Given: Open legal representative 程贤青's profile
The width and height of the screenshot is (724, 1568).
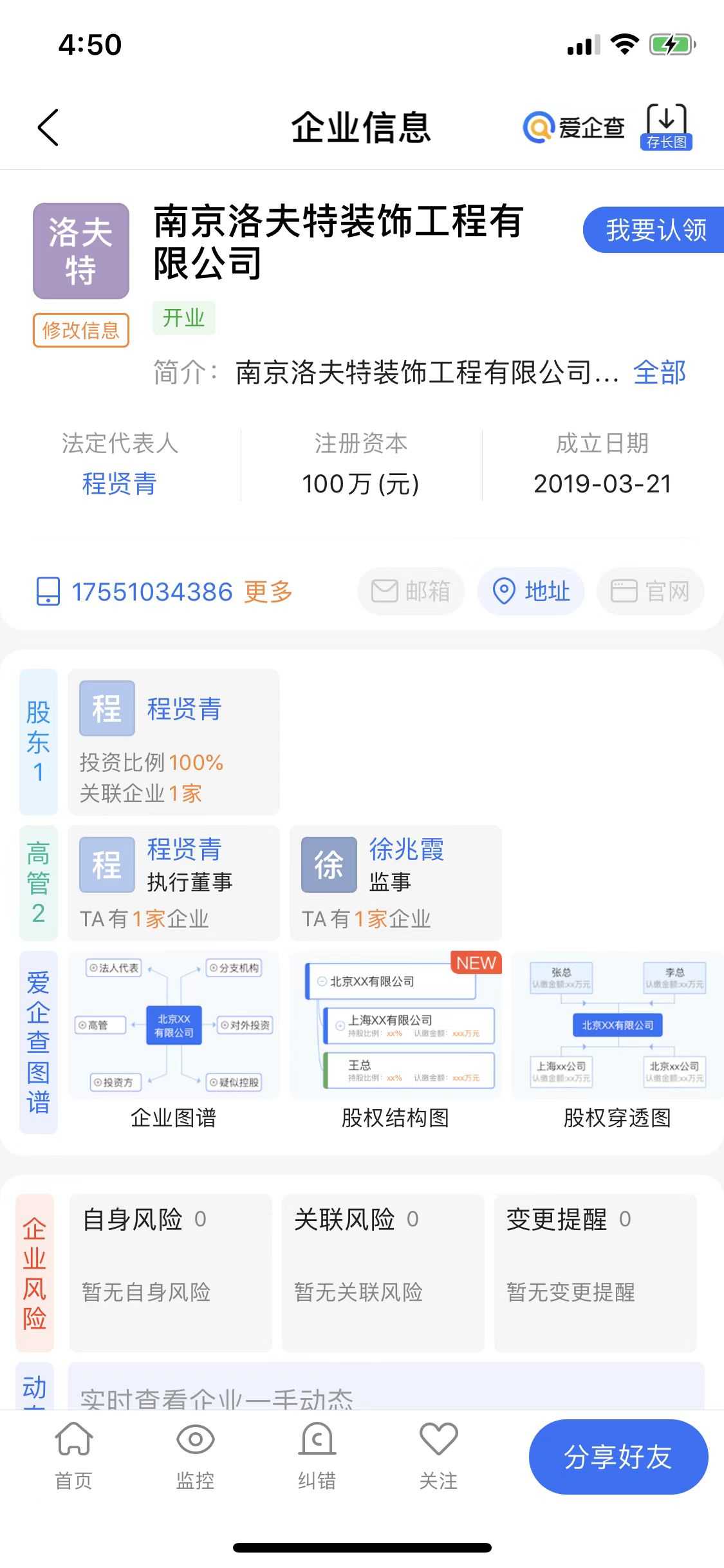Looking at the screenshot, I should pyautogui.click(x=120, y=483).
